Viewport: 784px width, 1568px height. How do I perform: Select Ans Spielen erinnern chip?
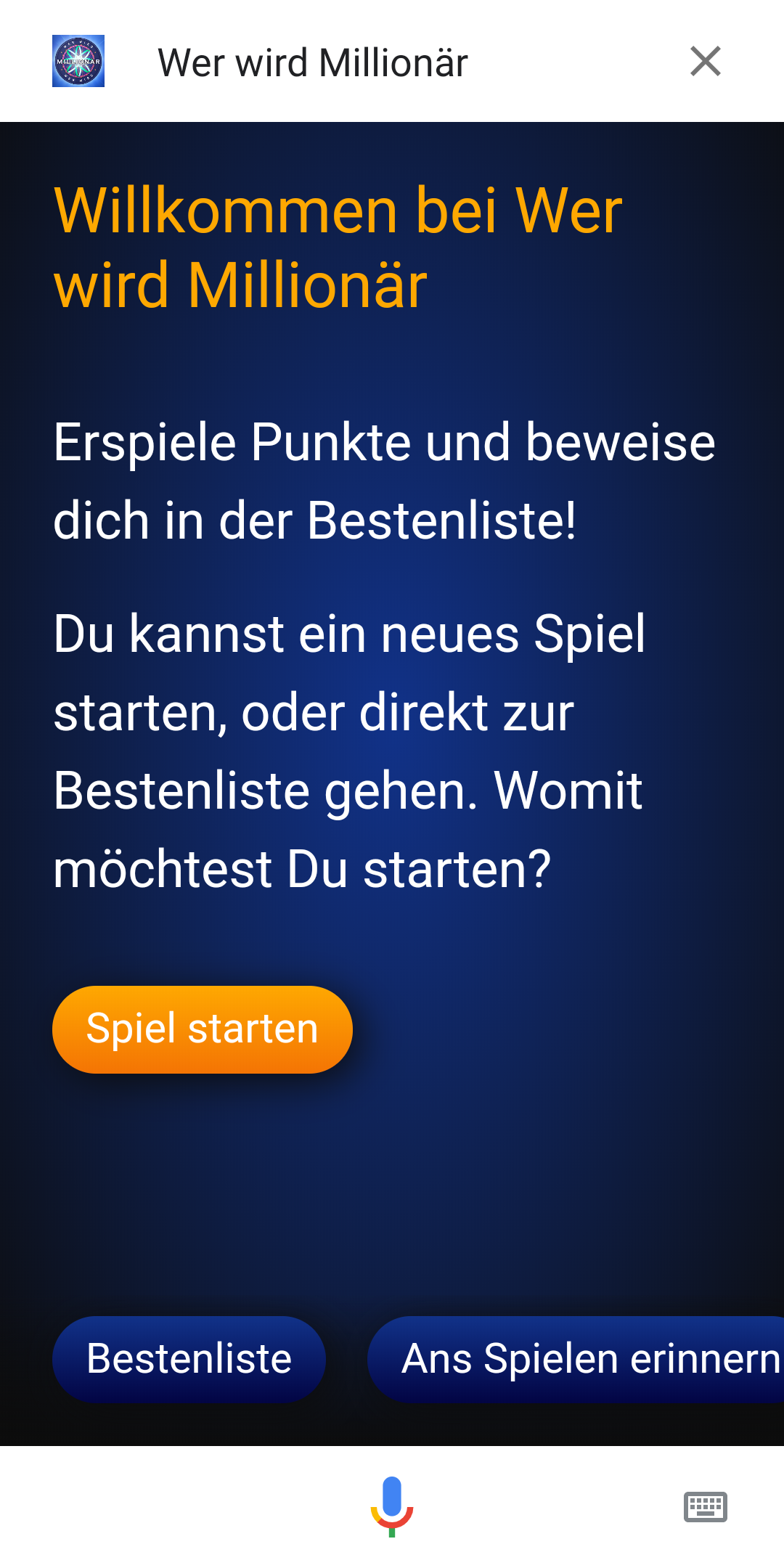coord(576,1359)
